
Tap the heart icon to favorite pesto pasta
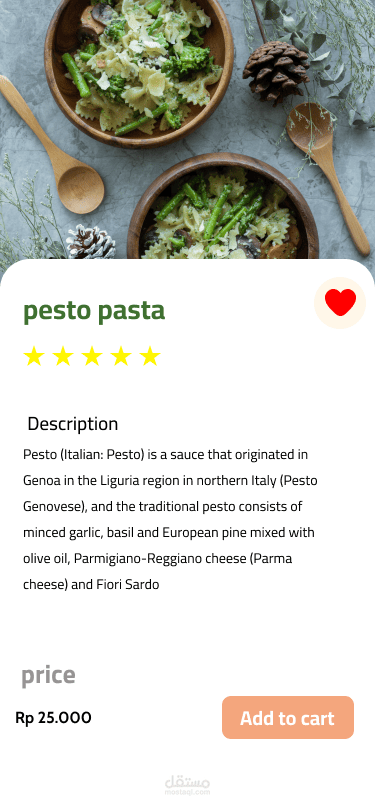340,303
